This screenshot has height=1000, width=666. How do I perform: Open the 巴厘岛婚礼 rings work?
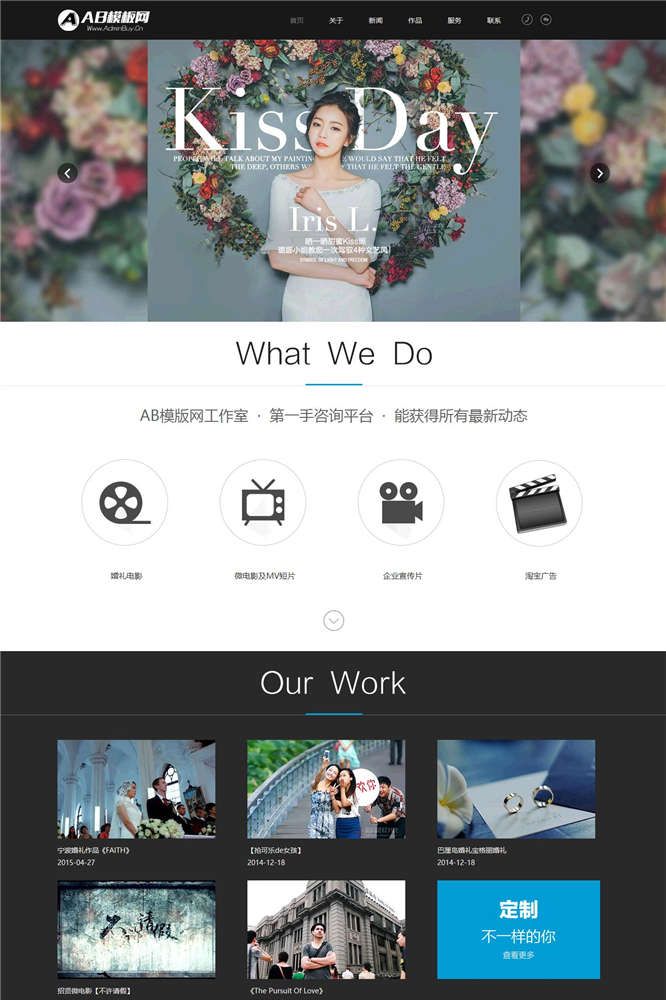(516, 789)
